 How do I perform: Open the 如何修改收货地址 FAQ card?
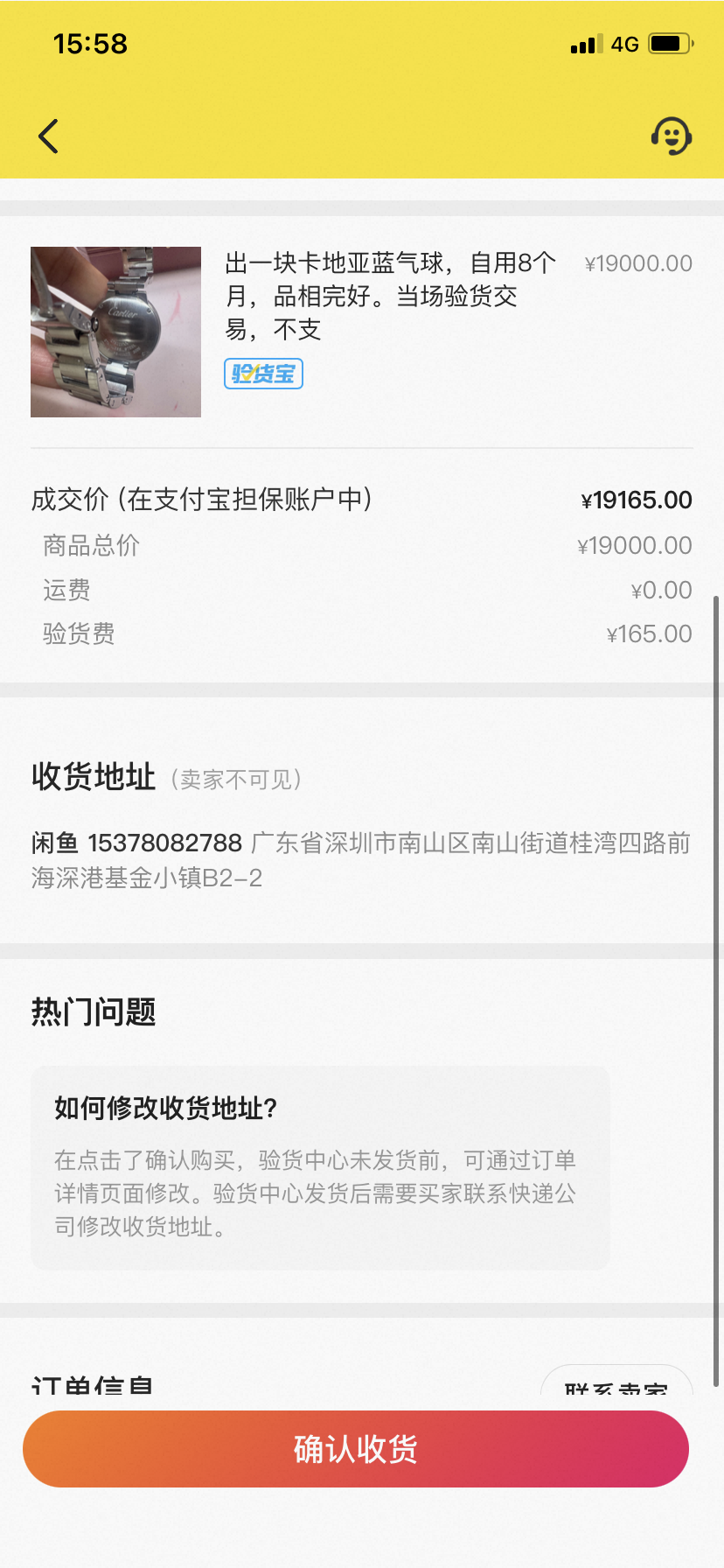click(x=320, y=1167)
